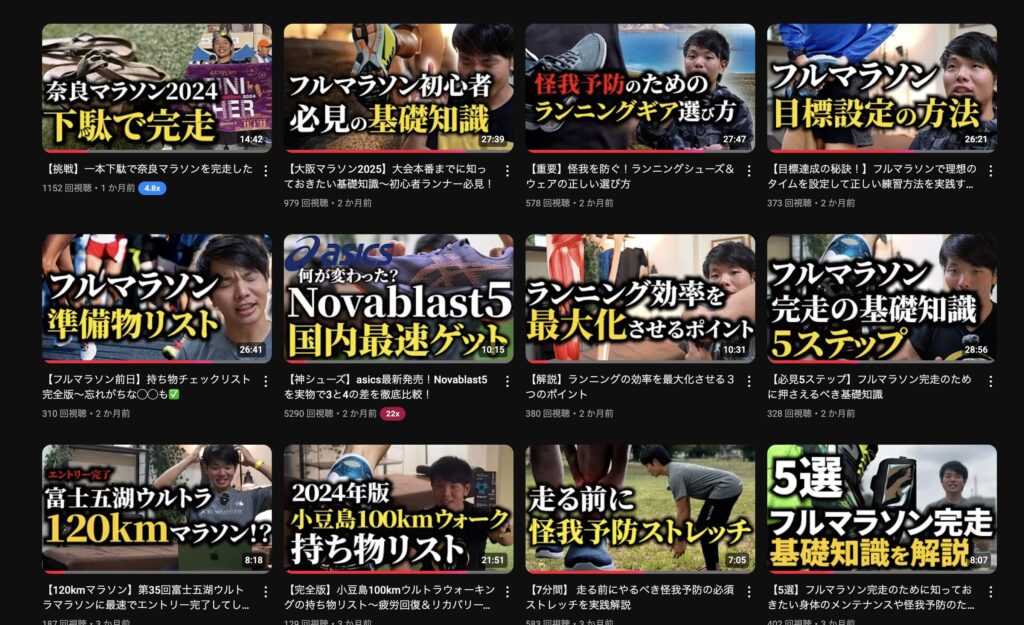Screen dimensions: 1024x625
Task: Play the asics Novablast5 国内最速ゲット video
Action: click(x=398, y=298)
